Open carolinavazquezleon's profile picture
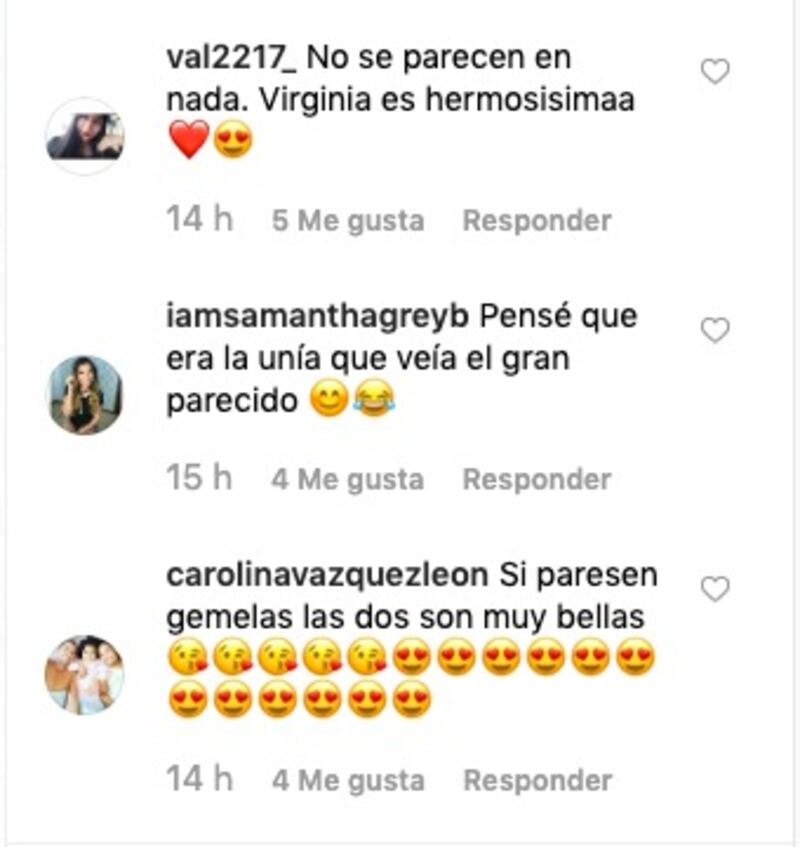Screen dimensions: 800x847 (85, 675)
